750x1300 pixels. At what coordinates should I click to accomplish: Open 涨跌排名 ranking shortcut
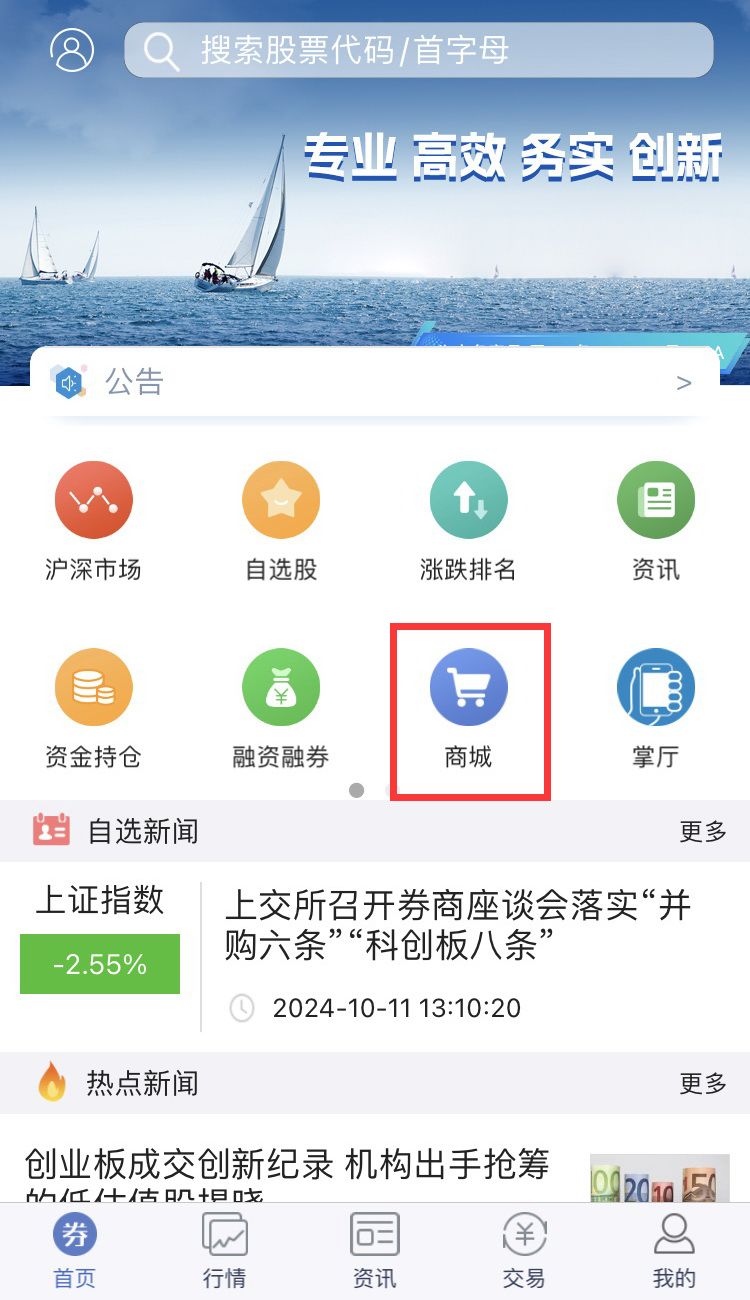[468, 520]
